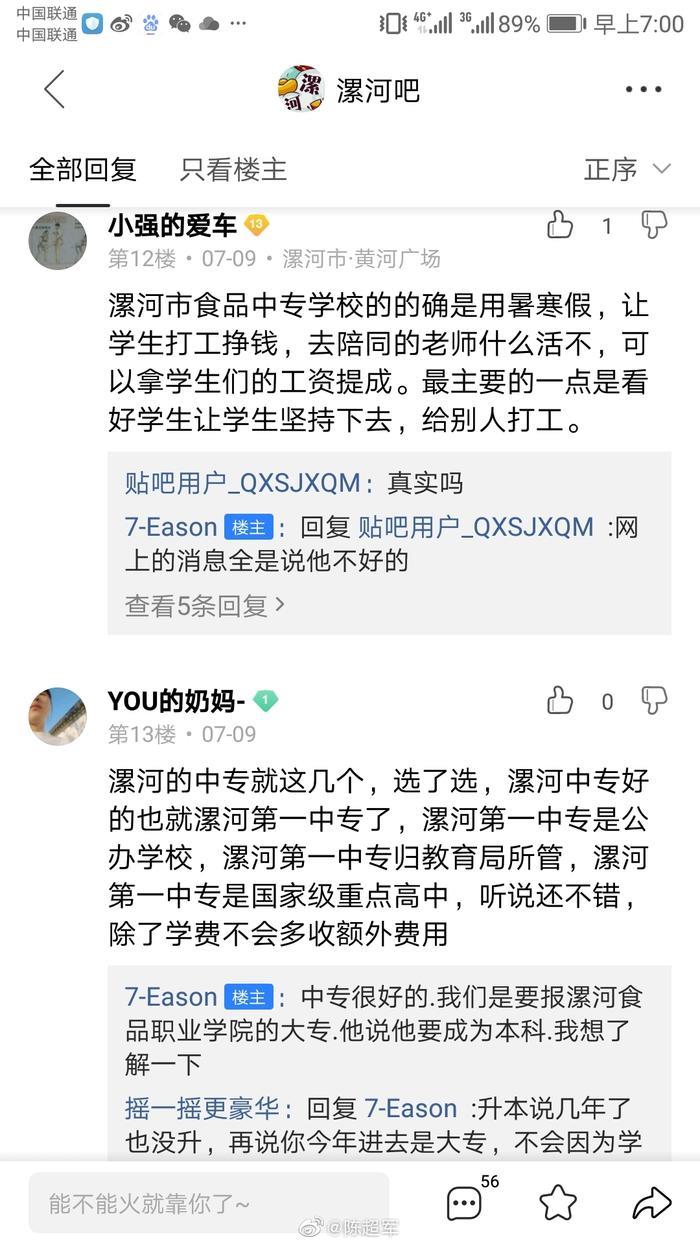Dislike 小强的爱车's reply on floor 12

tap(654, 225)
